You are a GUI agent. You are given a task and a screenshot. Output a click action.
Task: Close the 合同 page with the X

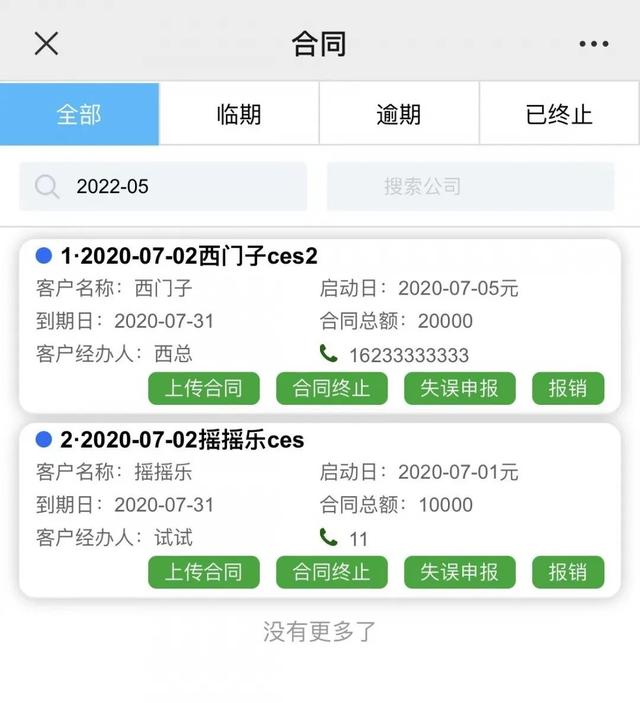pyautogui.click(x=46, y=43)
